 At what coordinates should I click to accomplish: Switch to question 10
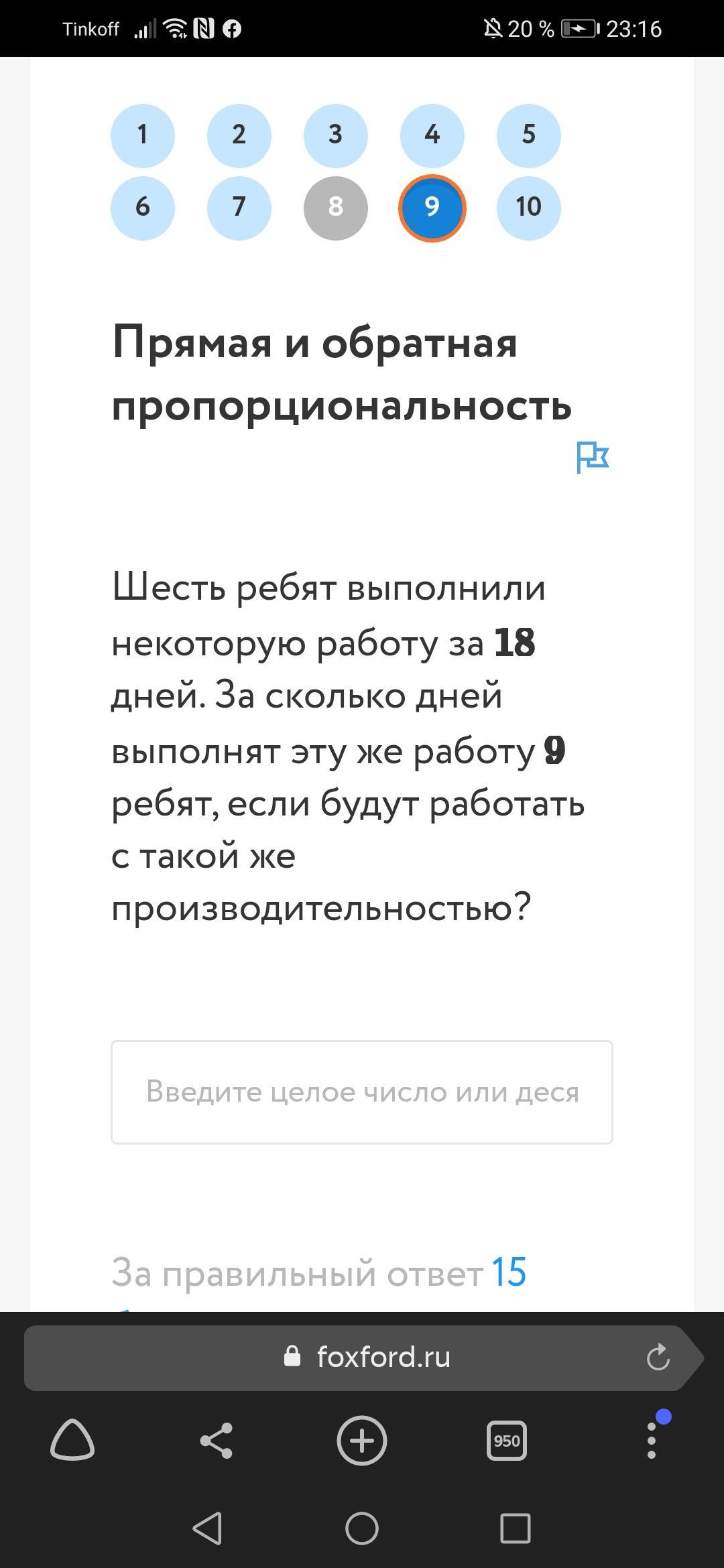pyautogui.click(x=529, y=208)
